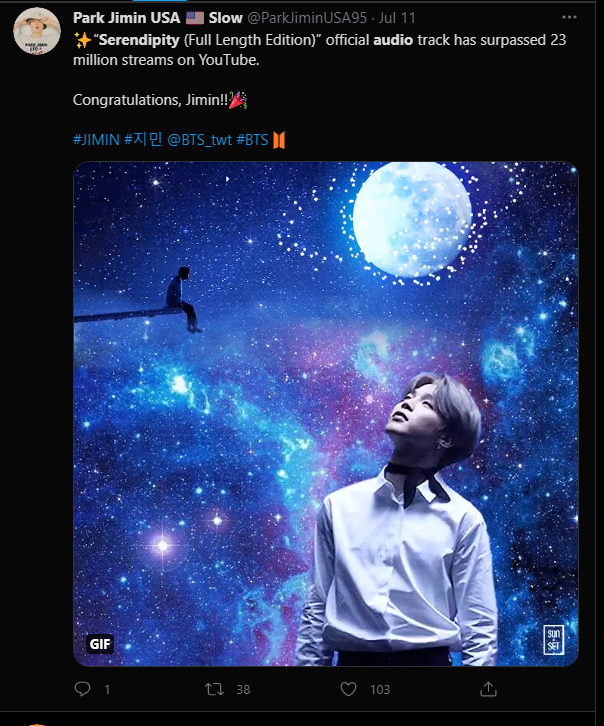Open the #지민 hashtag
Viewport: 604px width, 726px height.
[143, 140]
